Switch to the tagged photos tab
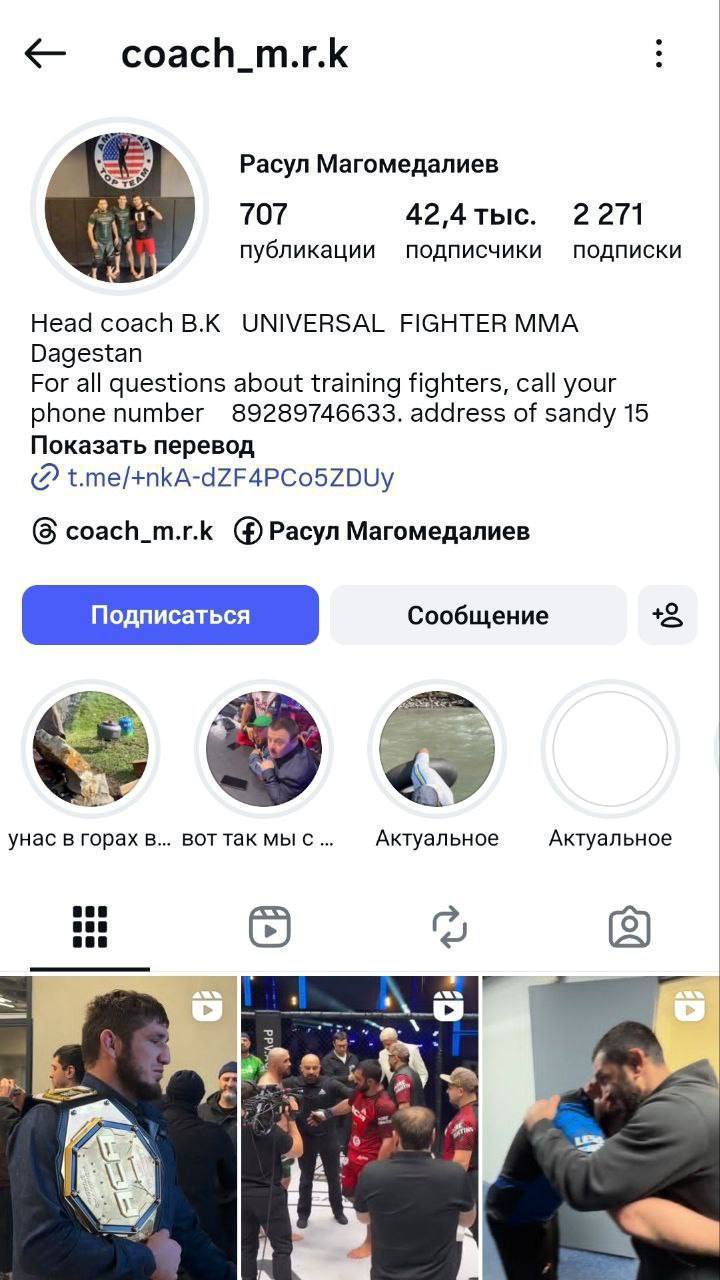Viewport: 720px width, 1280px height. [x=629, y=927]
